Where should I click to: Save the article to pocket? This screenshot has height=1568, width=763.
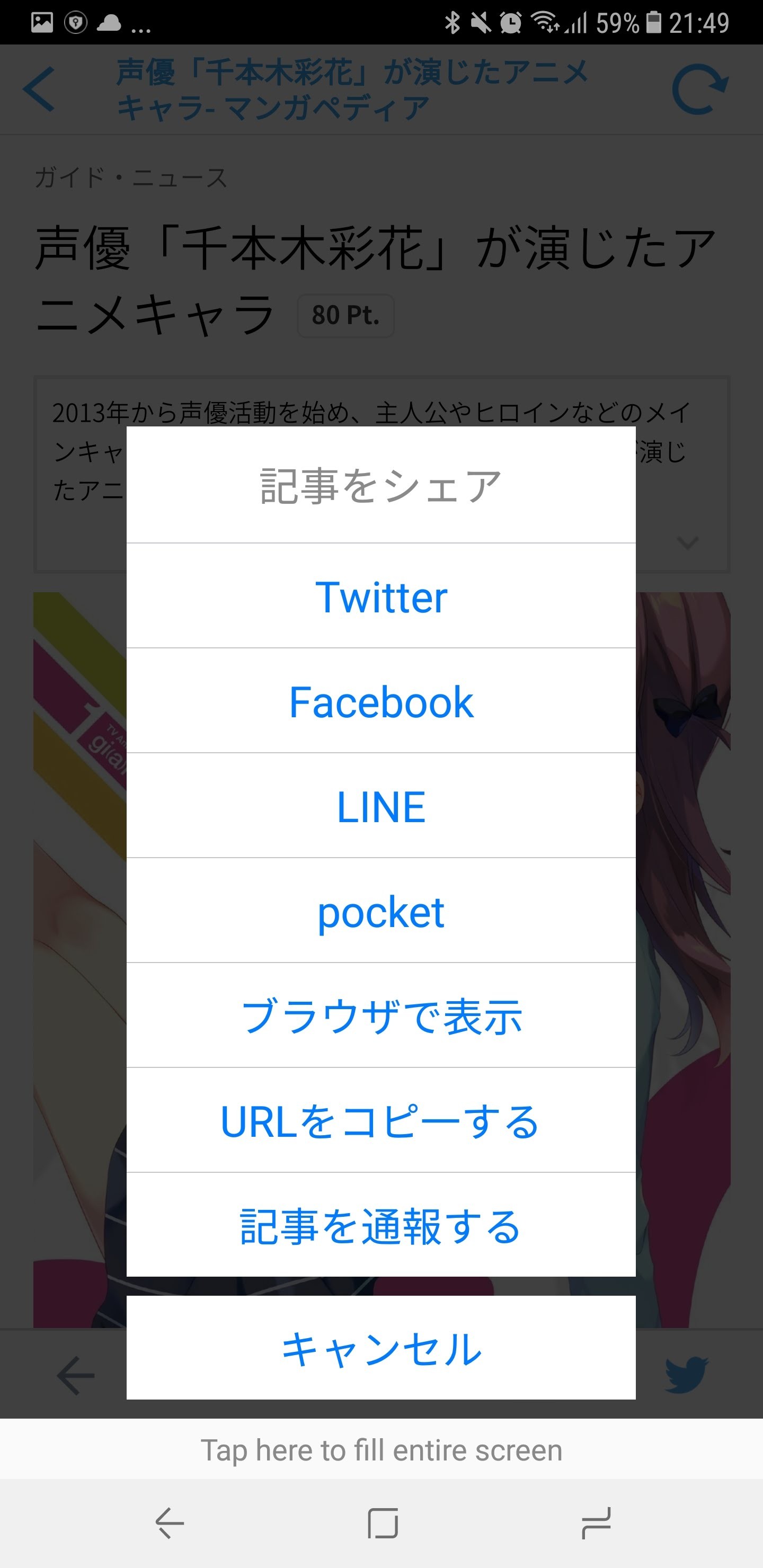click(381, 911)
